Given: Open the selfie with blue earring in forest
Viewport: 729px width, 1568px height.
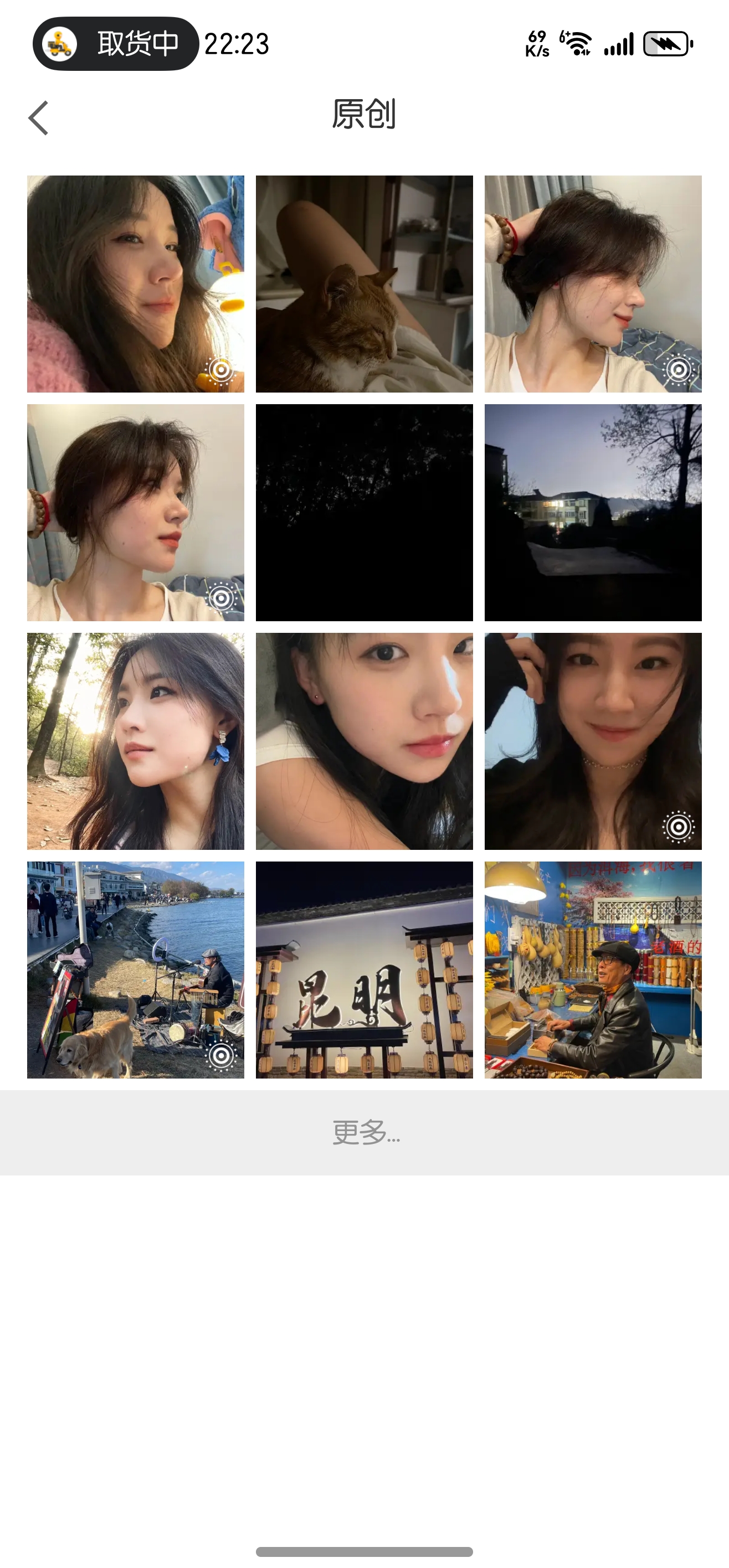Looking at the screenshot, I should click(x=135, y=741).
